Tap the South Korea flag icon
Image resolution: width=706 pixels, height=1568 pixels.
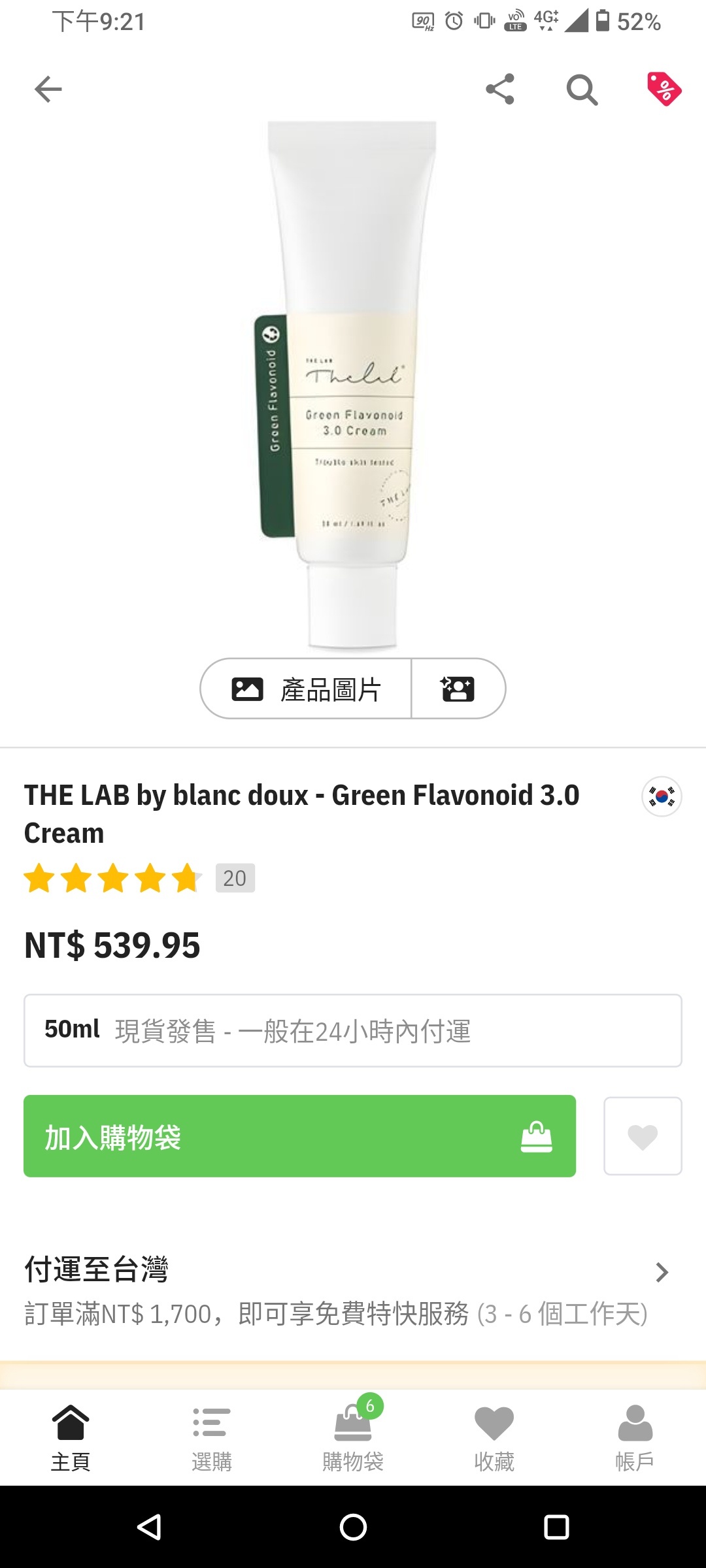tap(662, 796)
